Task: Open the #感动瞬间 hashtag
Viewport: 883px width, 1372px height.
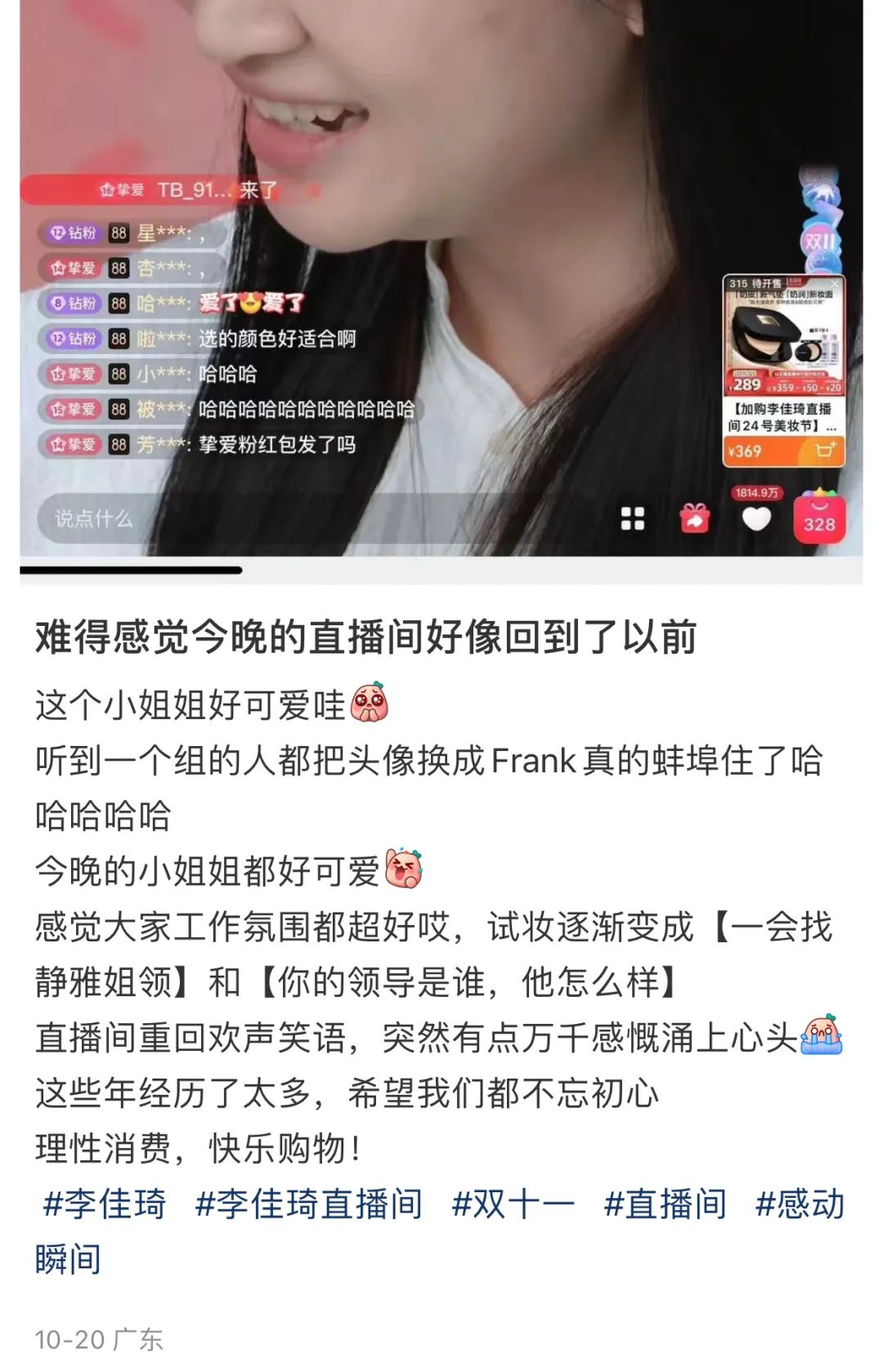Action: [x=799, y=1204]
